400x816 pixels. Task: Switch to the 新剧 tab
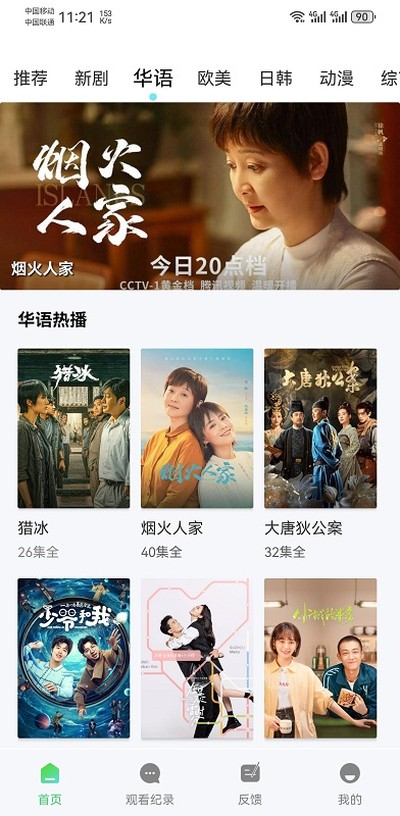coord(92,79)
